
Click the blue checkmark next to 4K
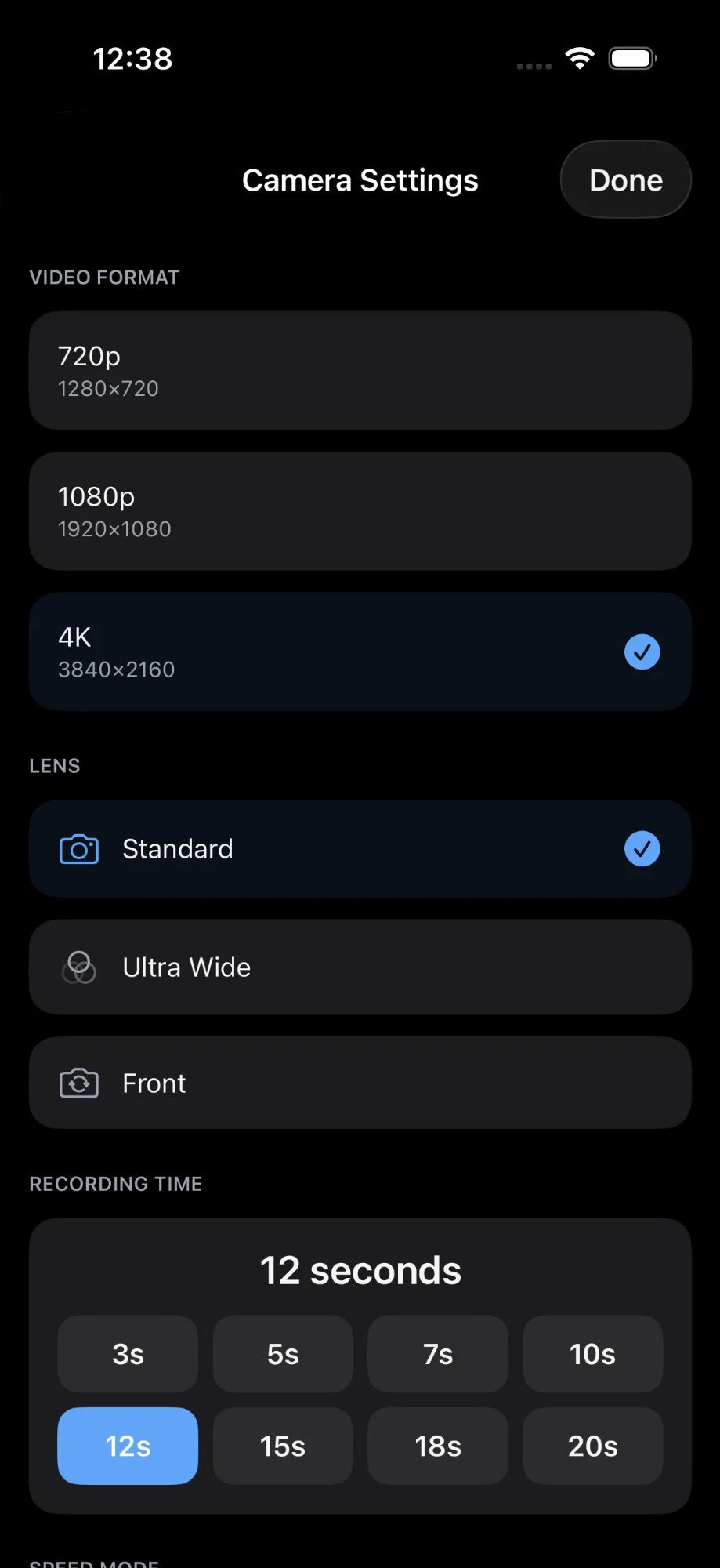tap(642, 652)
